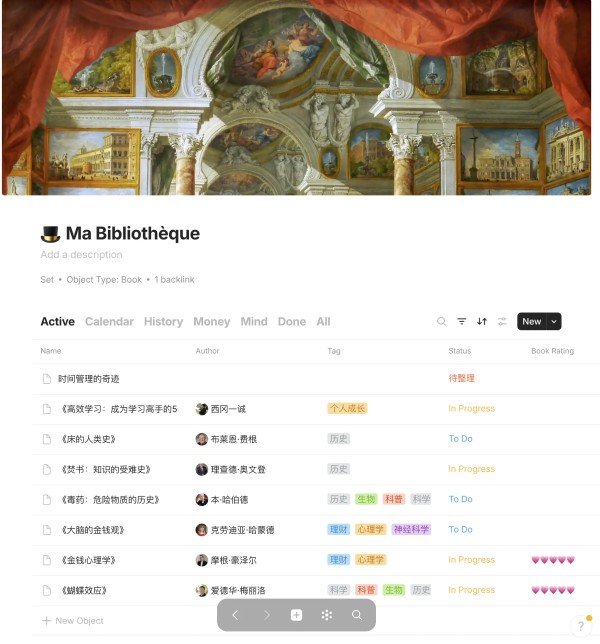Switch to the Money view tab

coord(211,321)
